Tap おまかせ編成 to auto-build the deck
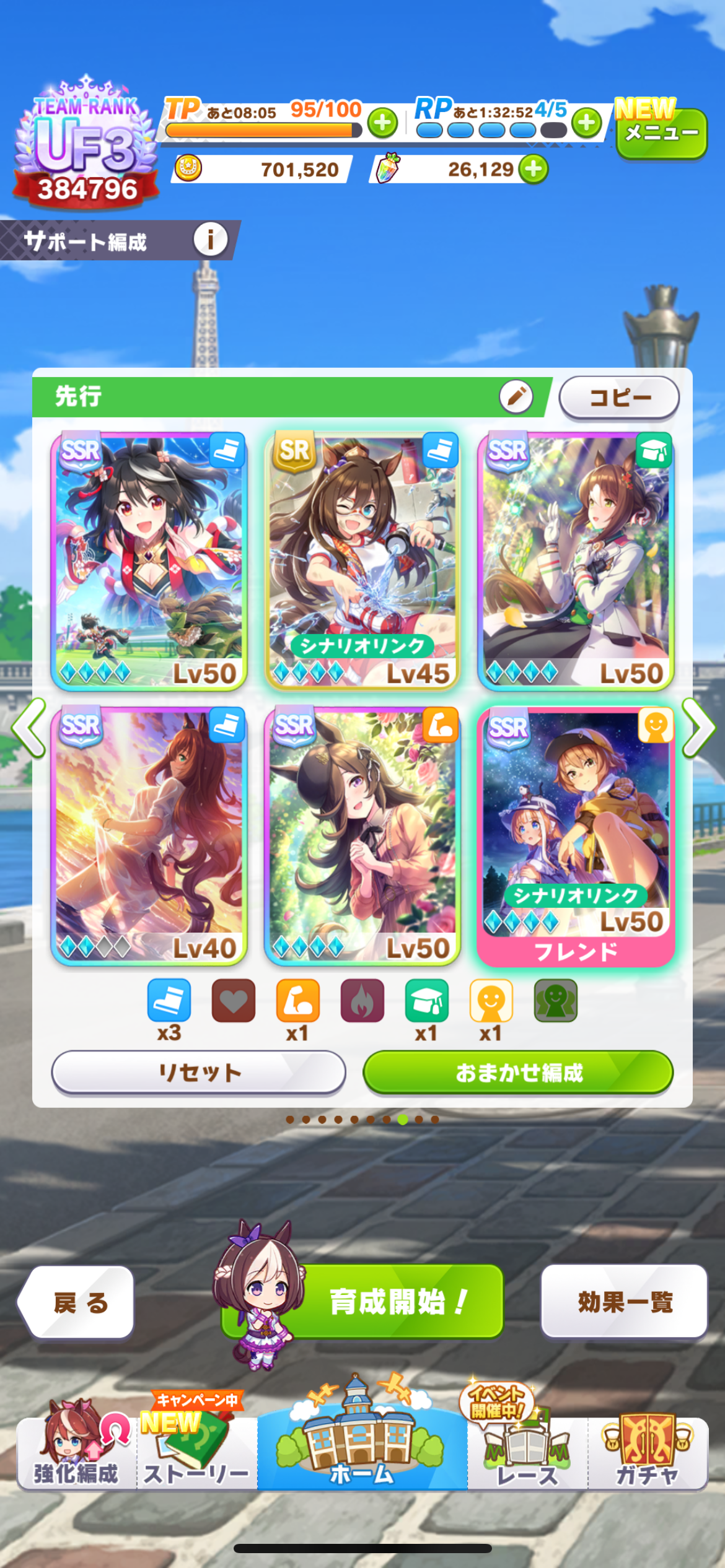The height and width of the screenshot is (1568, 725). tap(518, 1072)
